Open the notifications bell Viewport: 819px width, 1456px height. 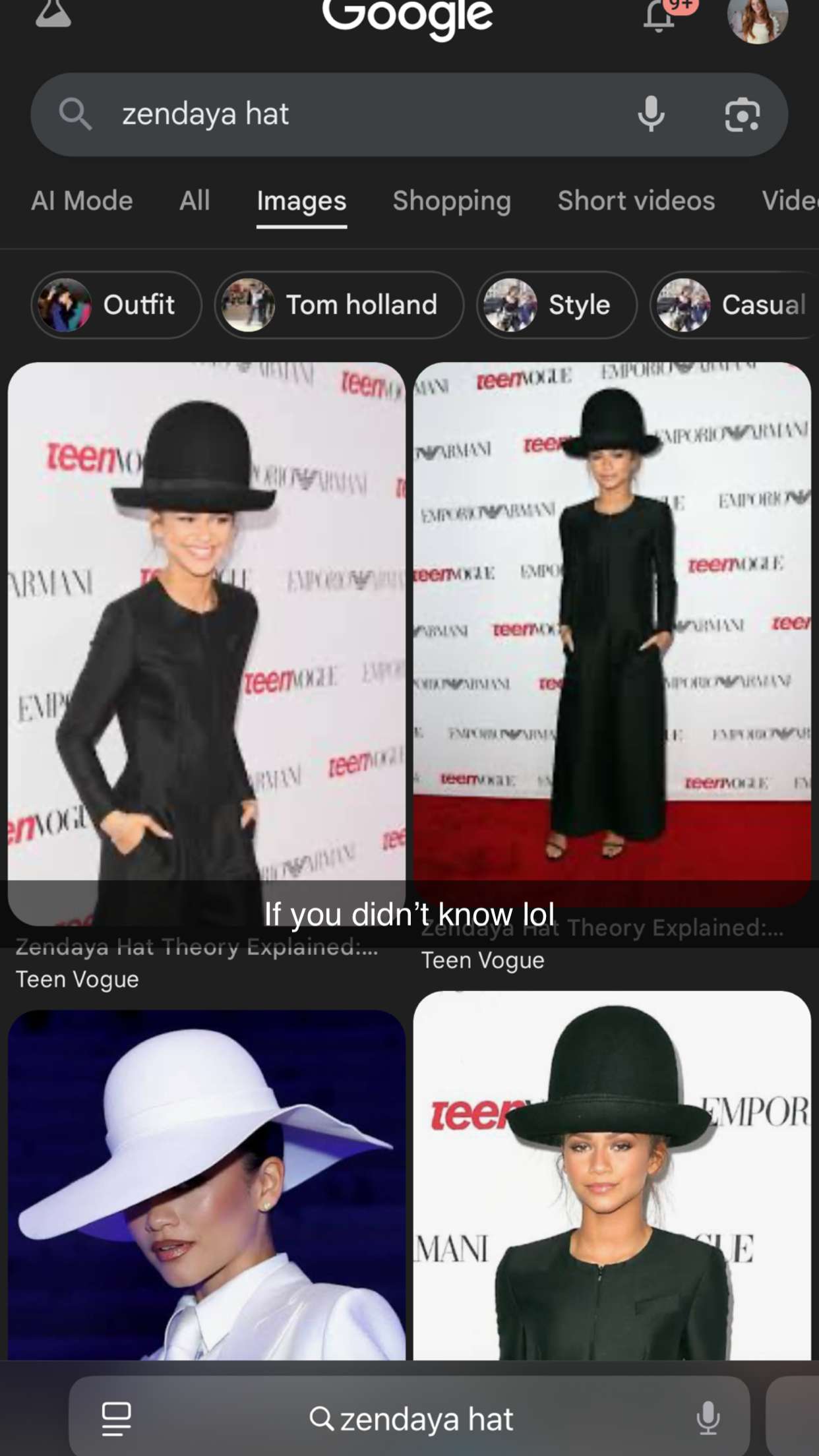659,16
